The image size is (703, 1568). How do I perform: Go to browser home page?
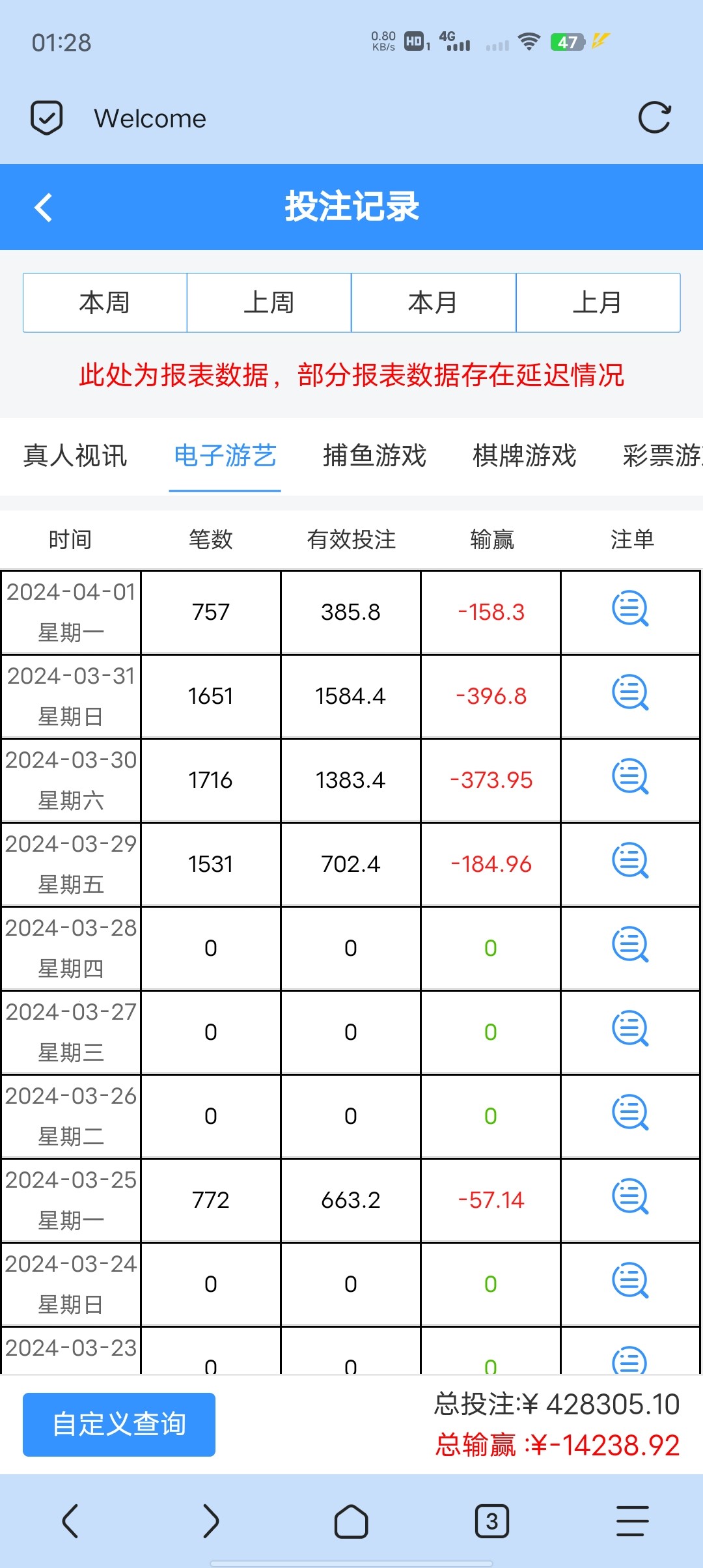tap(351, 1521)
